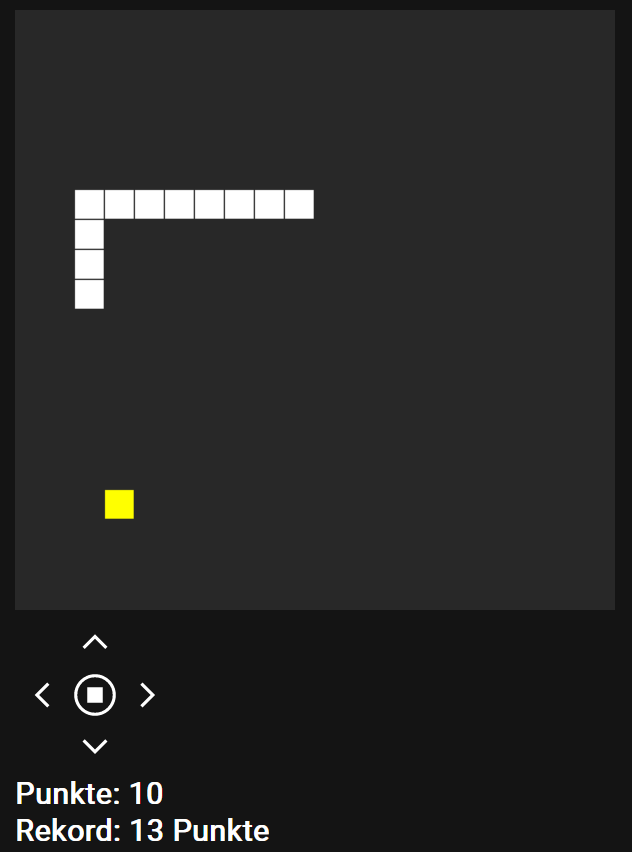Turn the snake right with the right arrow
Image resolution: width=632 pixels, height=852 pixels.
[147, 695]
